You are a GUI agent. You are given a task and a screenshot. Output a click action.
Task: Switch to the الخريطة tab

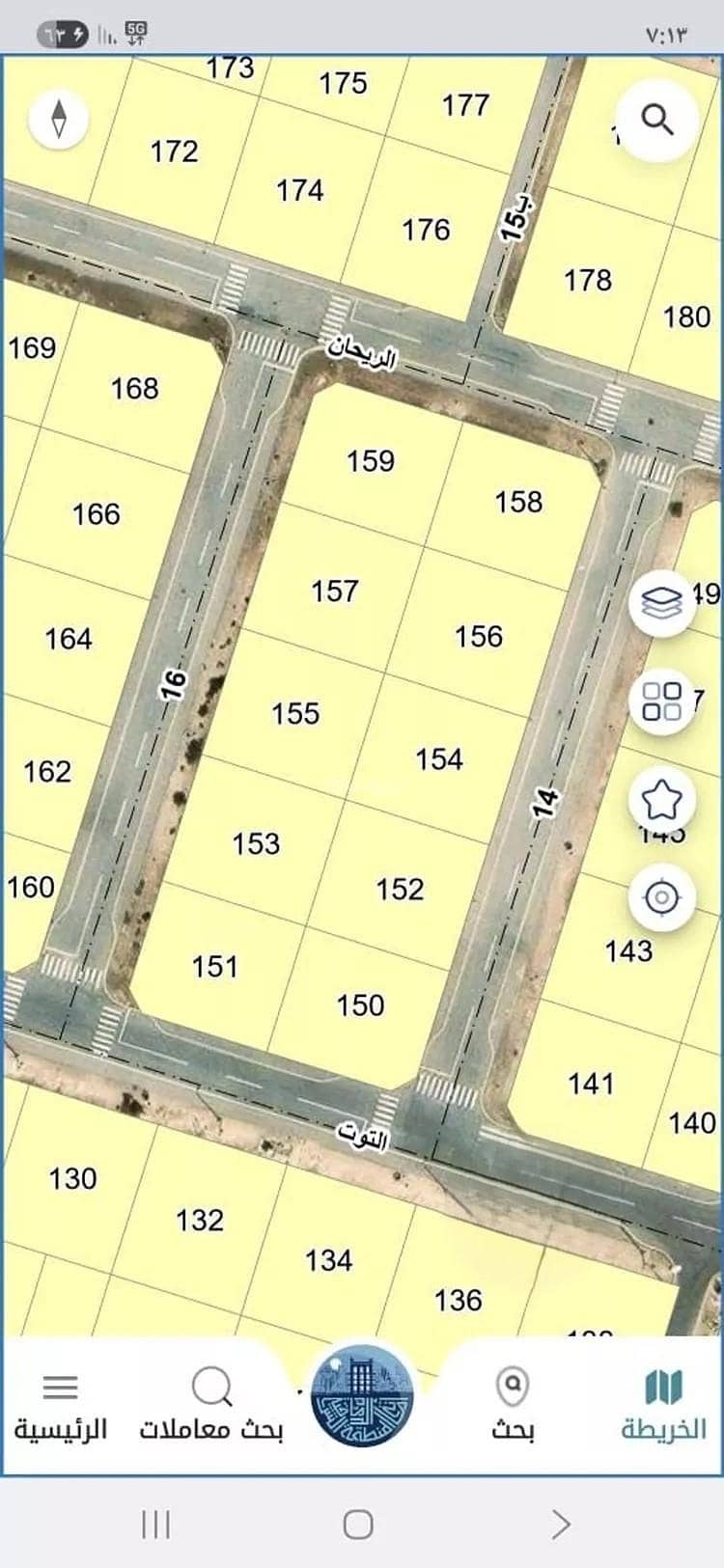[662, 1405]
